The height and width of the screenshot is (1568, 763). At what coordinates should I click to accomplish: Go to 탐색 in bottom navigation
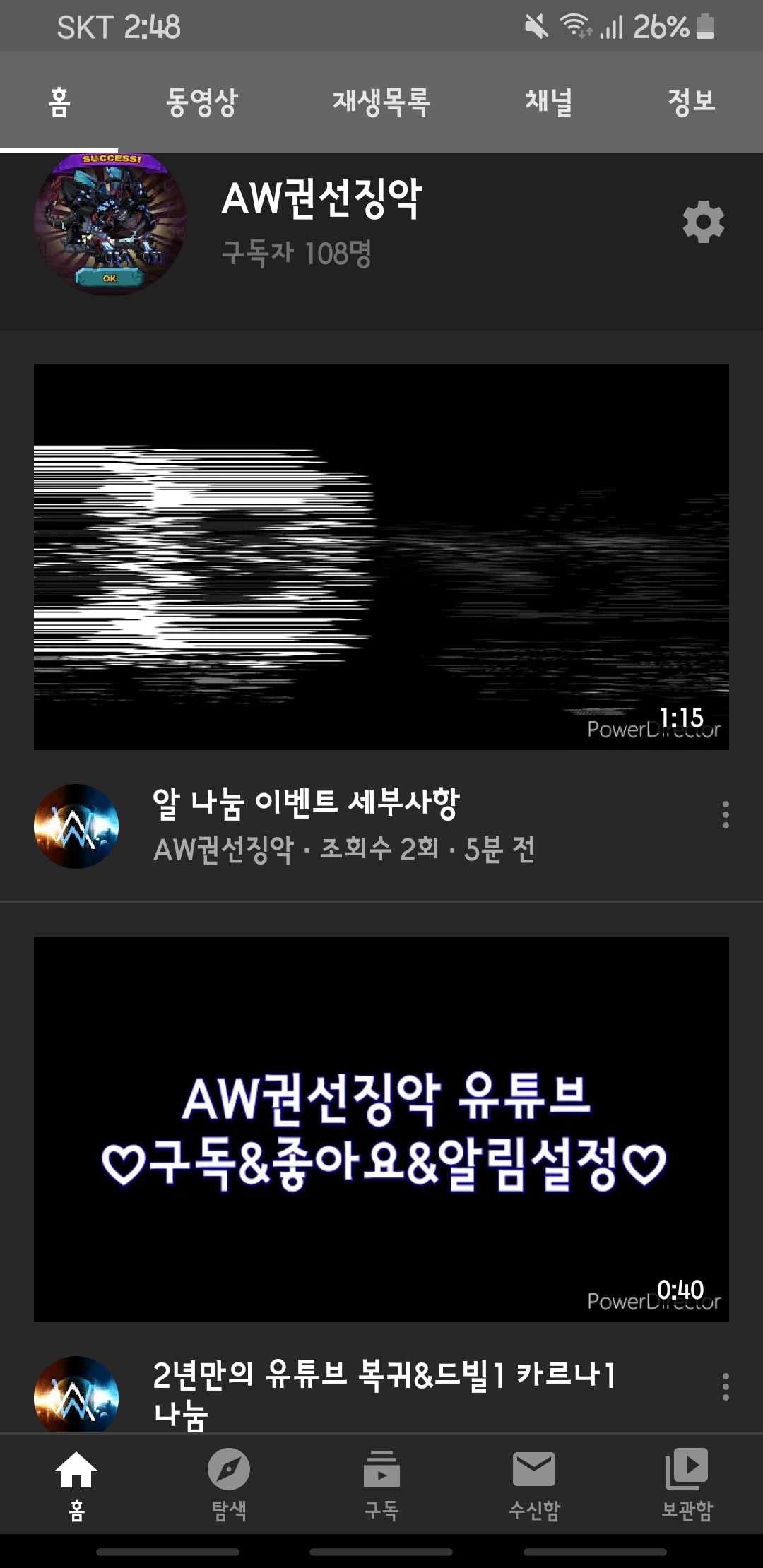[x=229, y=1483]
